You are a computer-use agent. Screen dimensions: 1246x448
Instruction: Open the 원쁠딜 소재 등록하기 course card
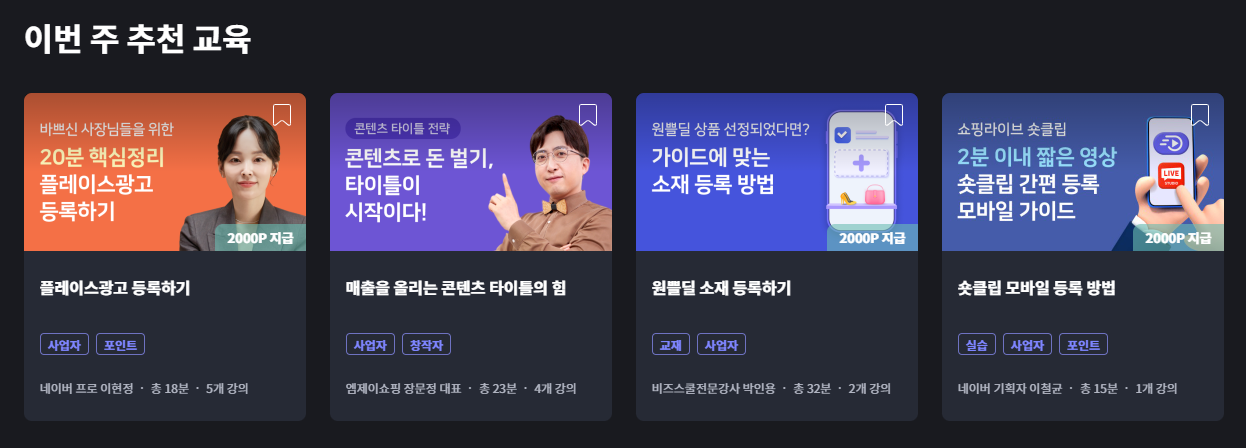pyautogui.click(x=721, y=289)
